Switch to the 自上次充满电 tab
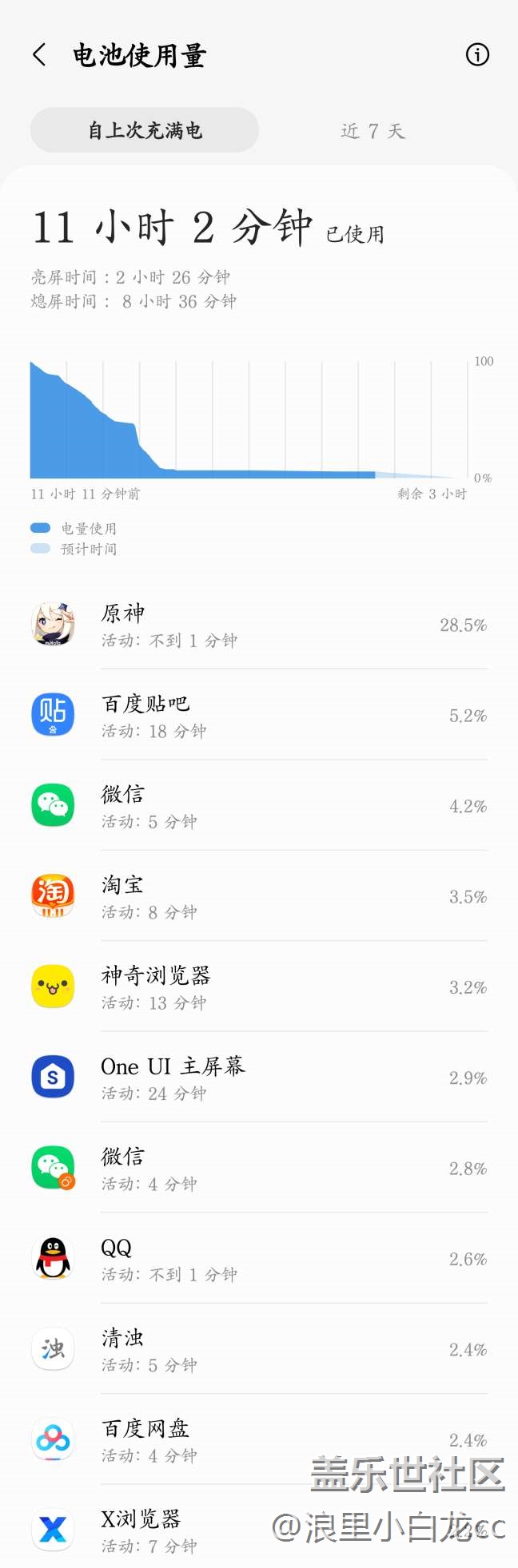The image size is (518, 1568). pos(145,130)
